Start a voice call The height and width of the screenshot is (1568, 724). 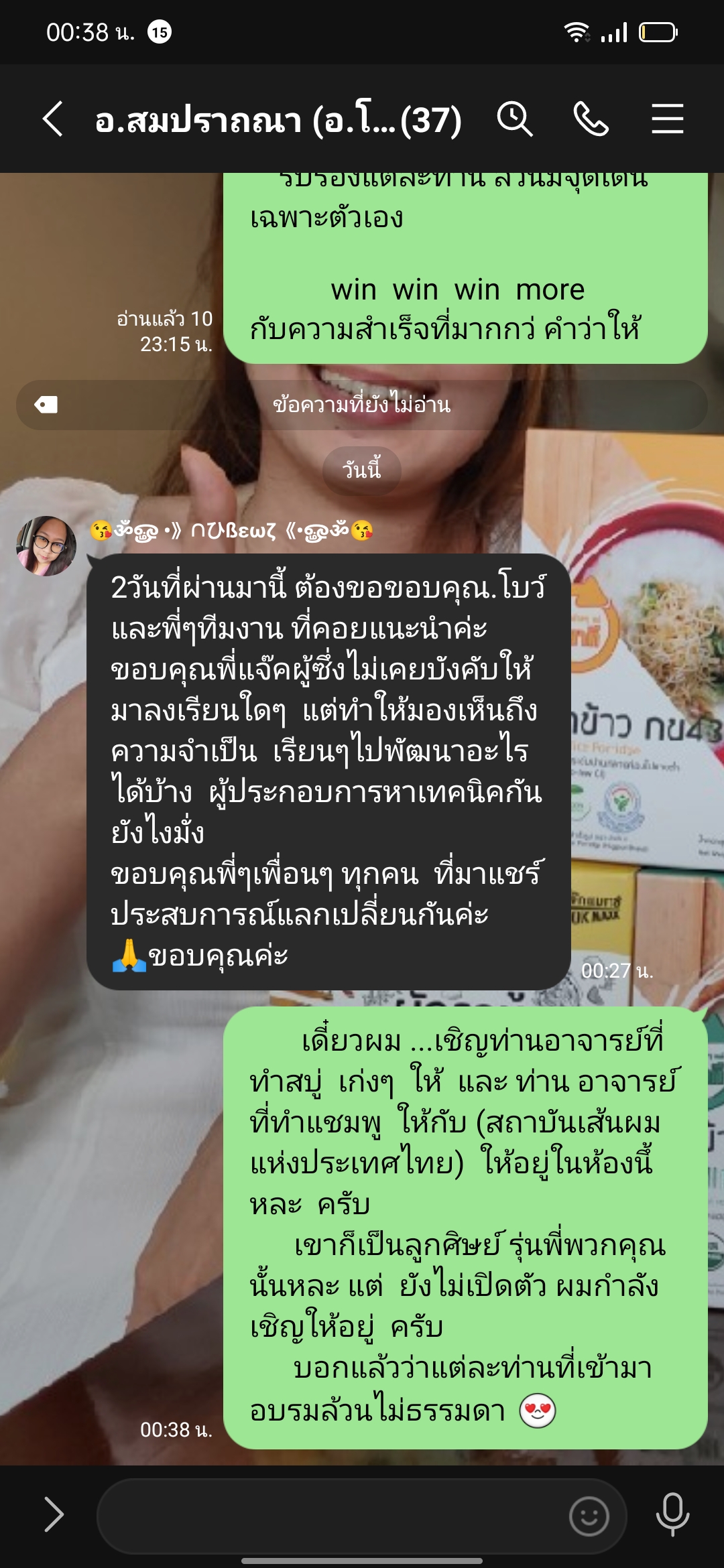click(591, 119)
